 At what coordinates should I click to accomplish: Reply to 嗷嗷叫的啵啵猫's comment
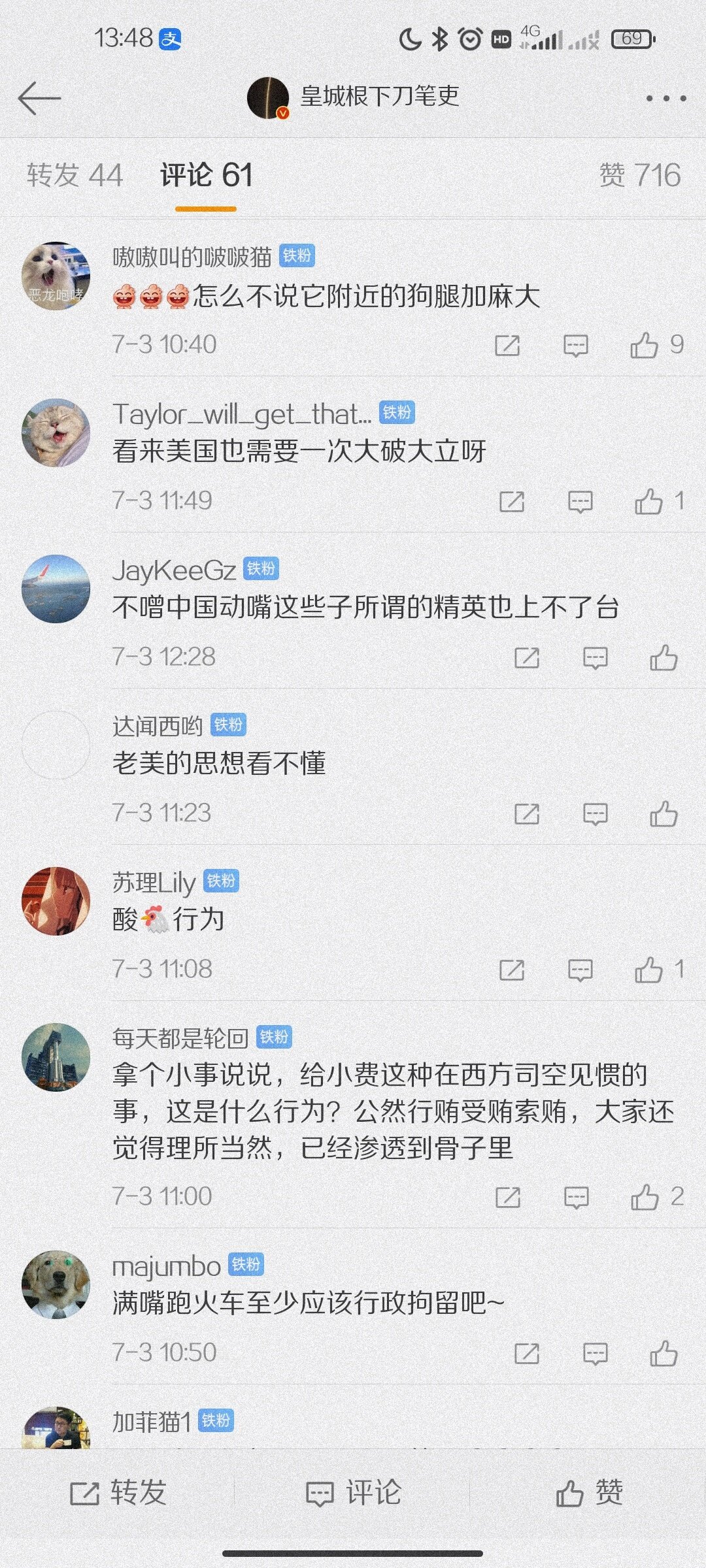point(576,346)
